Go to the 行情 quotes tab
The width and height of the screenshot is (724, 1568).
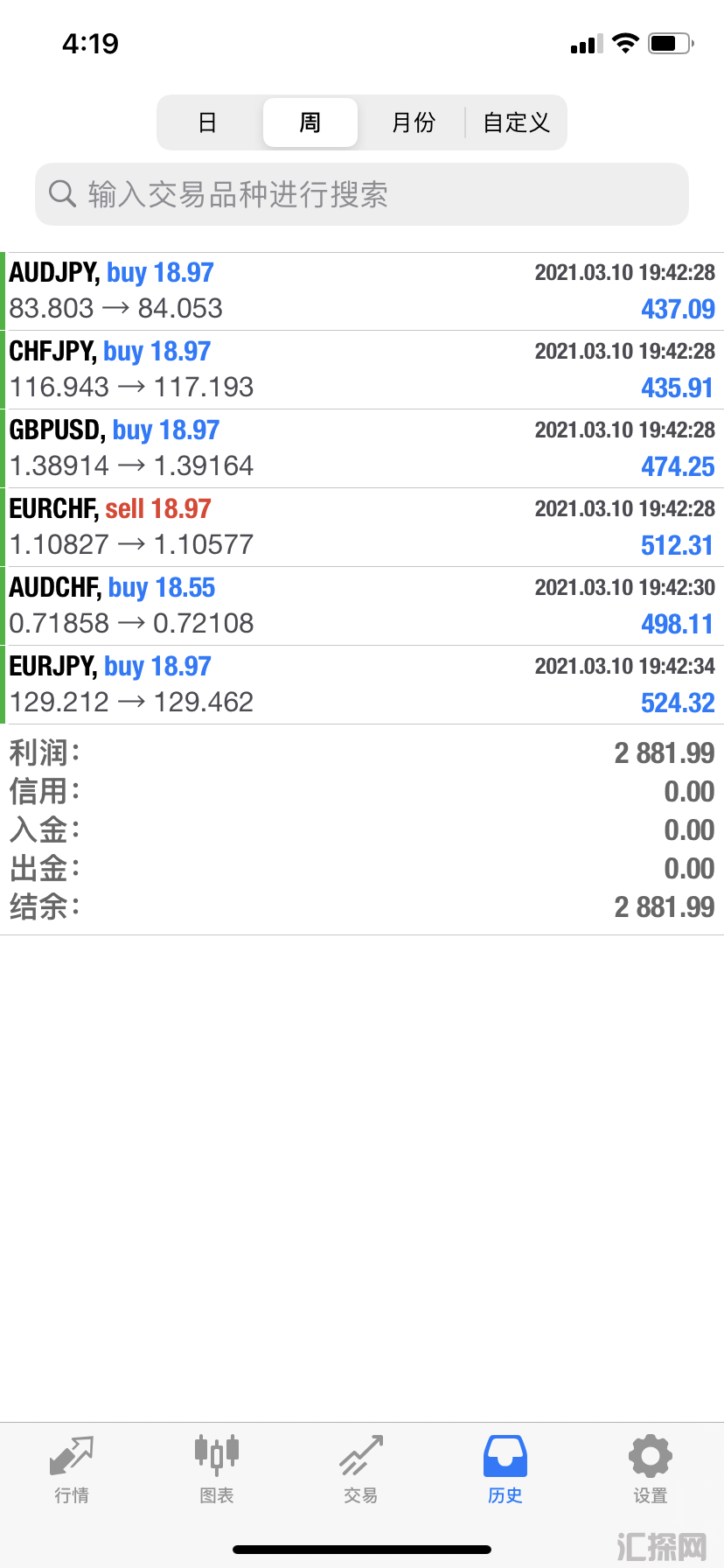click(72, 1470)
